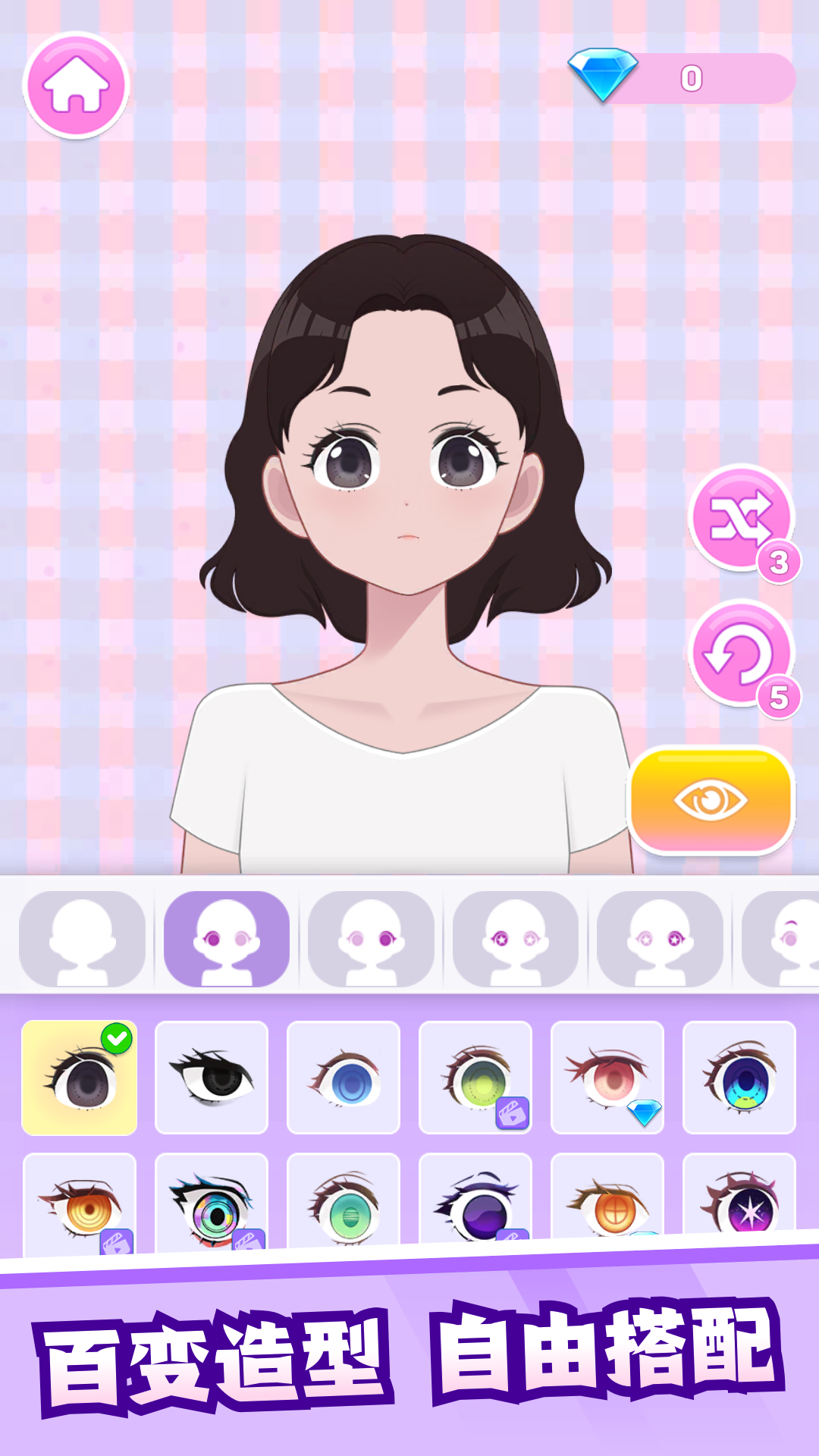Open the blank head silhouette category
The height and width of the screenshot is (1456, 819).
click(x=82, y=939)
